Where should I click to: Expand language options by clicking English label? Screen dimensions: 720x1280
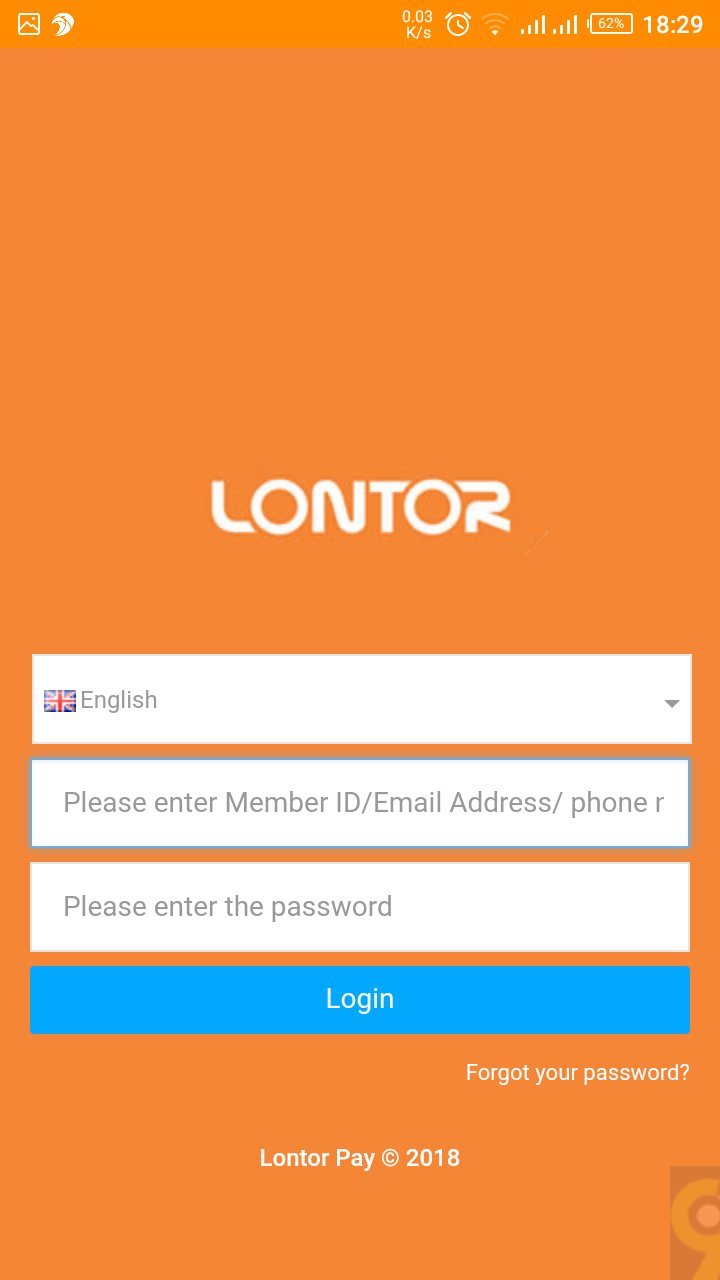118,700
